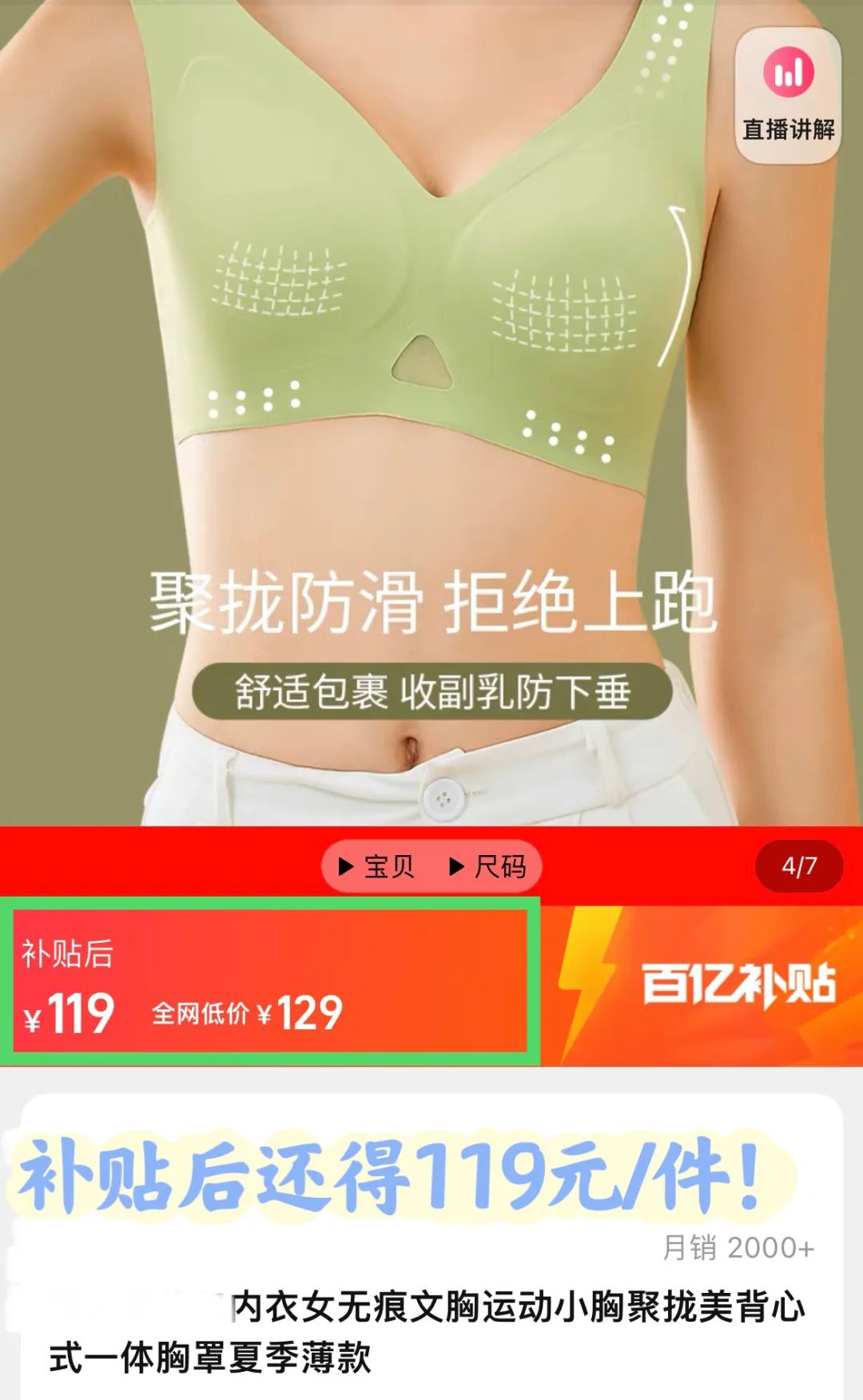Jump to the 宝贝 image section
863x1400 pixels.
376,866
